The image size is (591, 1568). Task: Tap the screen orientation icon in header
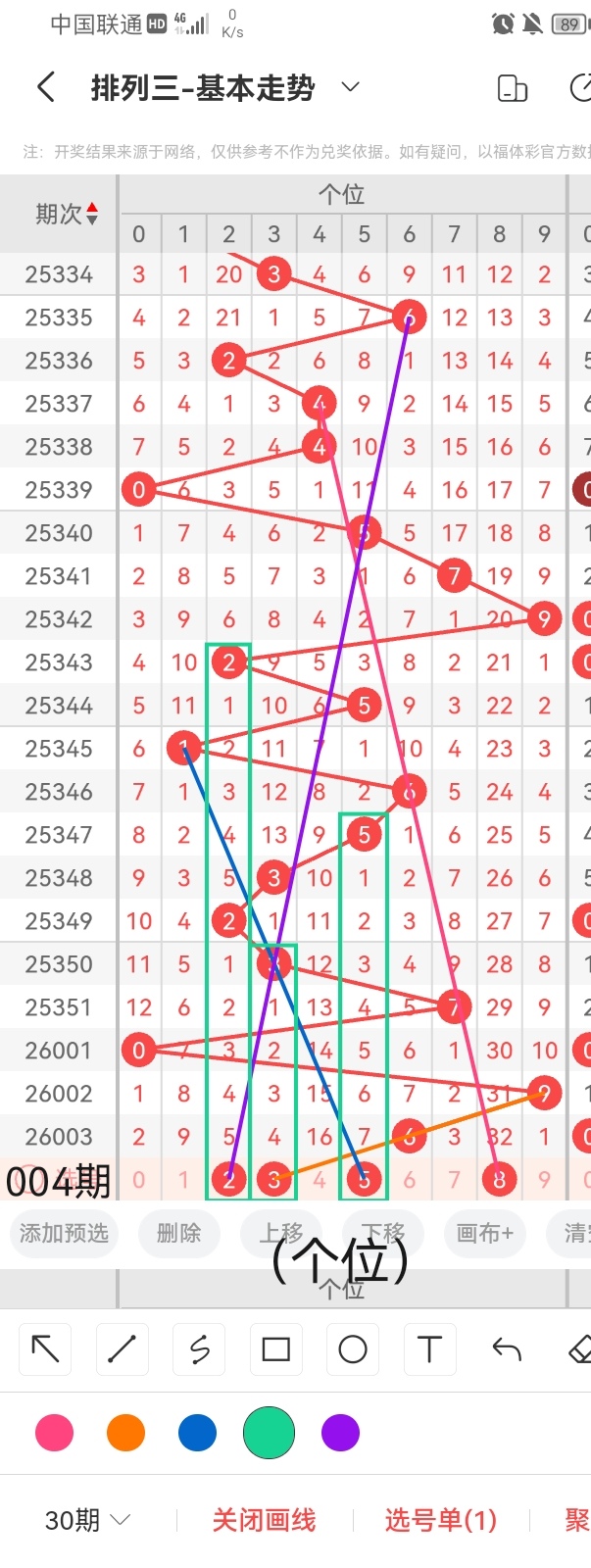[513, 88]
